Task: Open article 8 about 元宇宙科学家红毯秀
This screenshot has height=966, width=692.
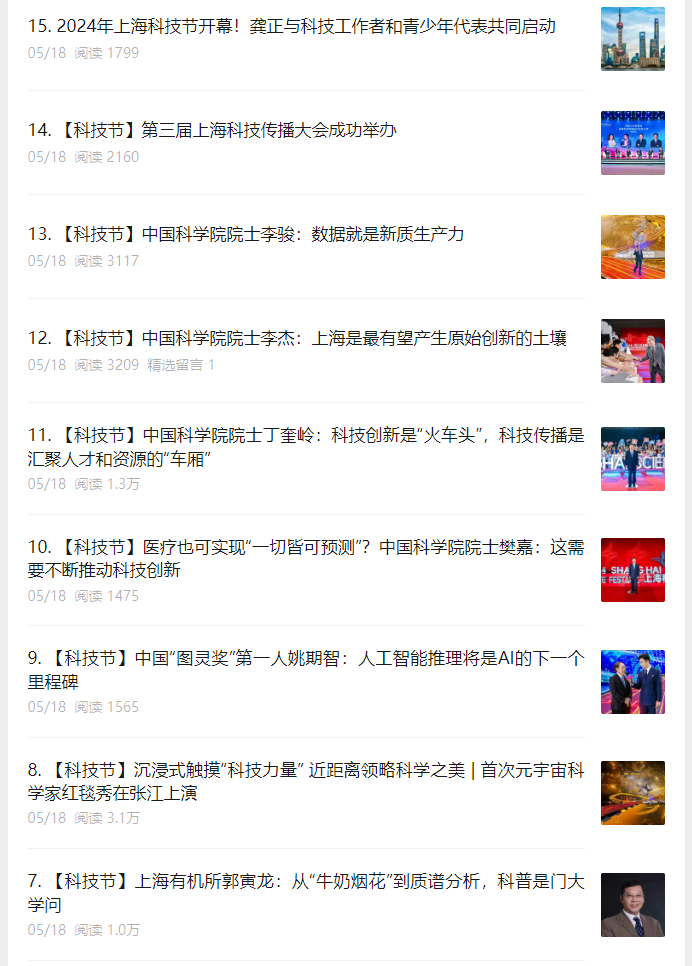Action: point(305,781)
